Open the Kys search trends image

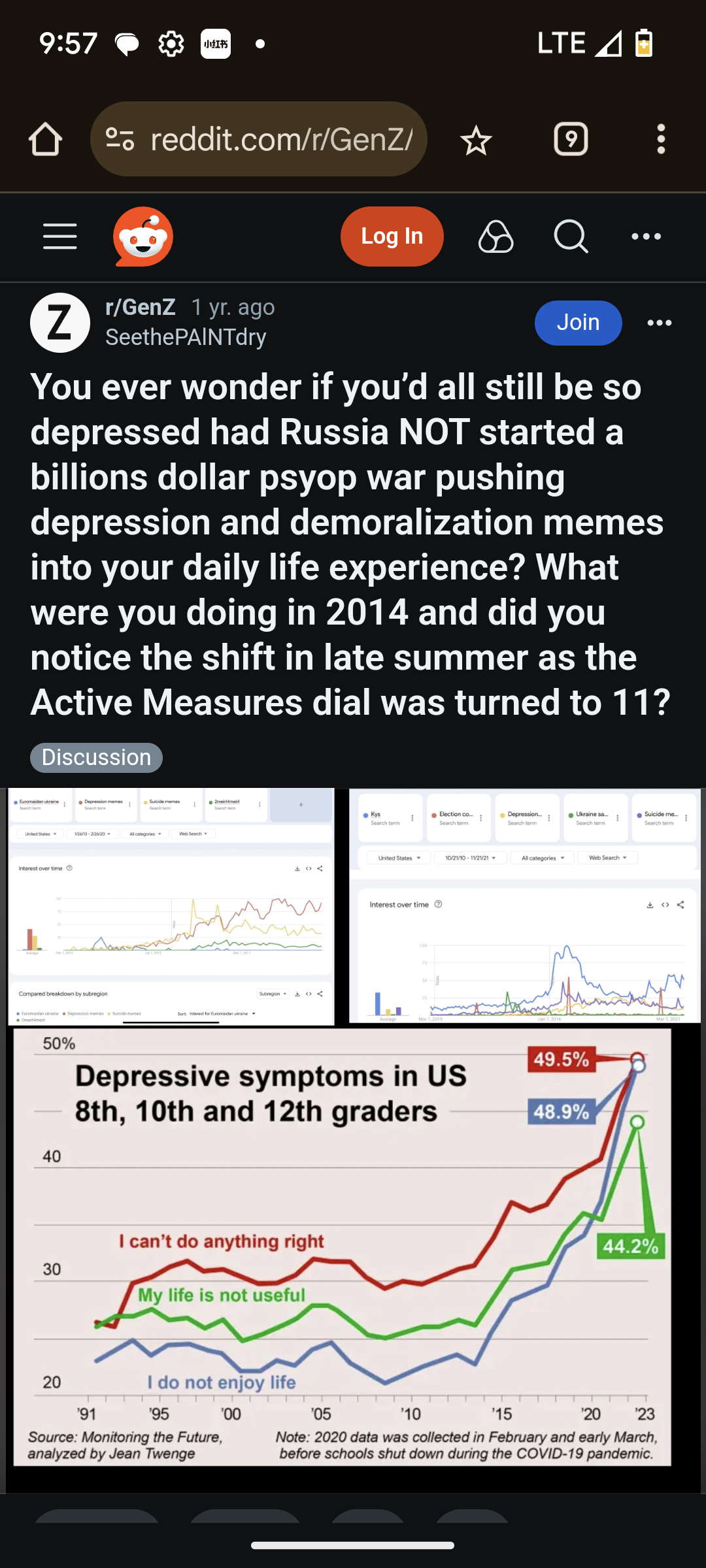525,906
